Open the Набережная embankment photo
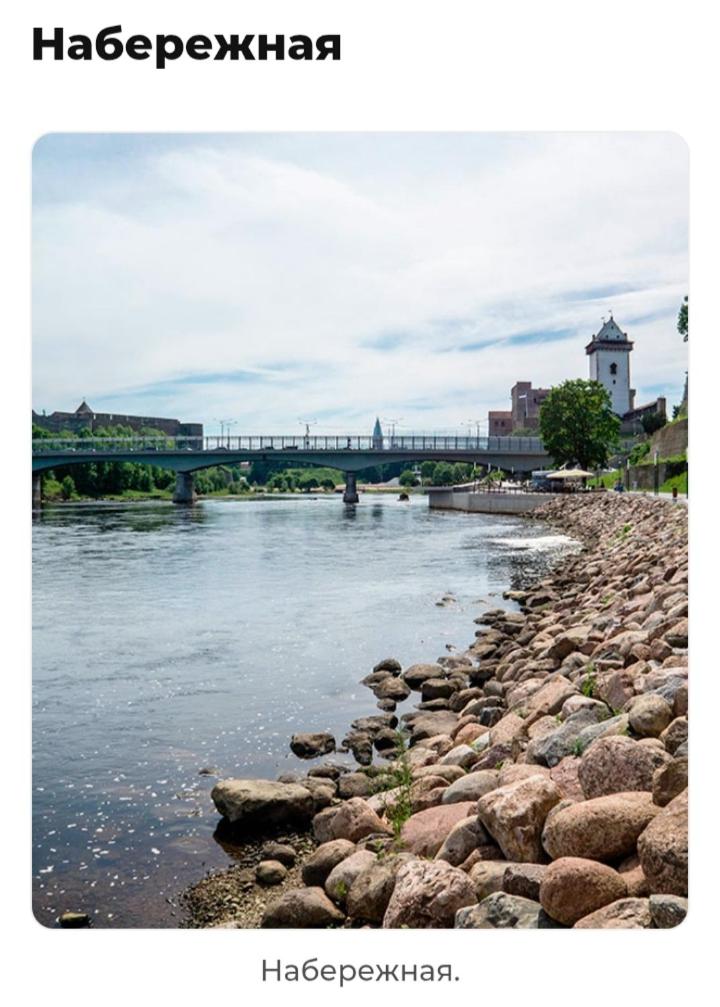 pos(360,530)
